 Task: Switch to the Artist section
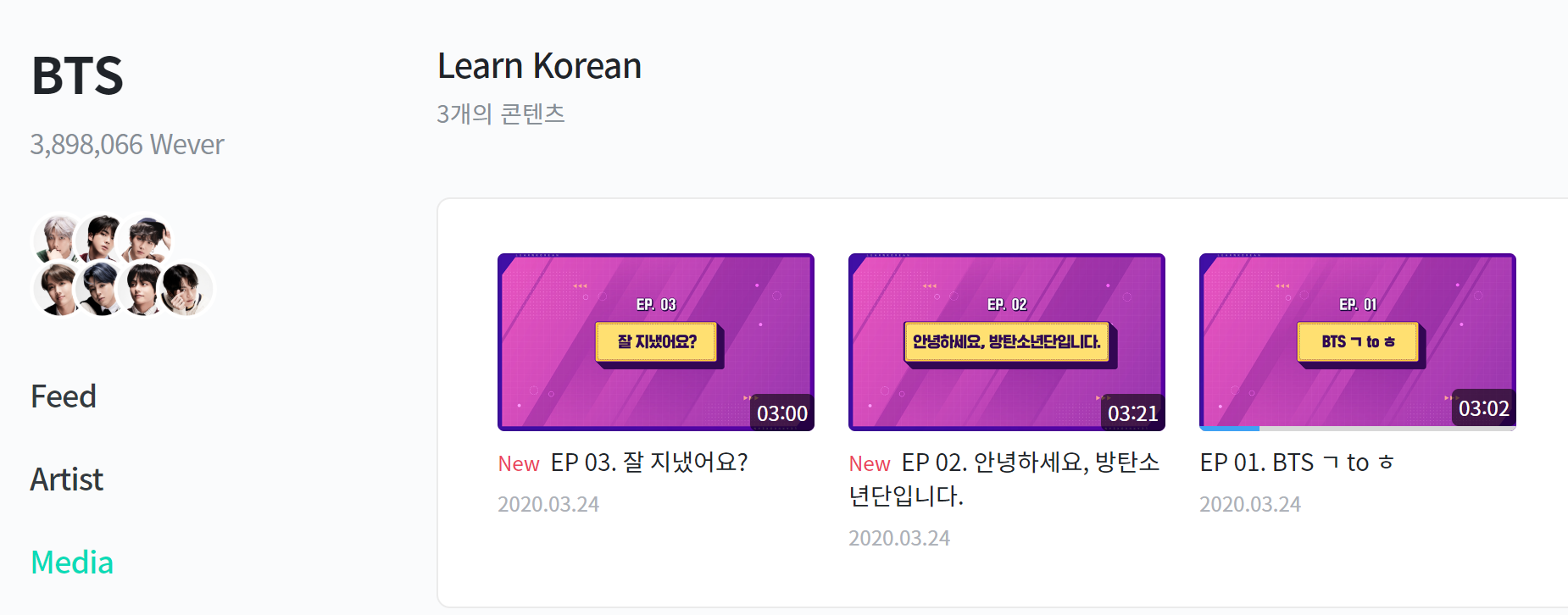click(67, 479)
